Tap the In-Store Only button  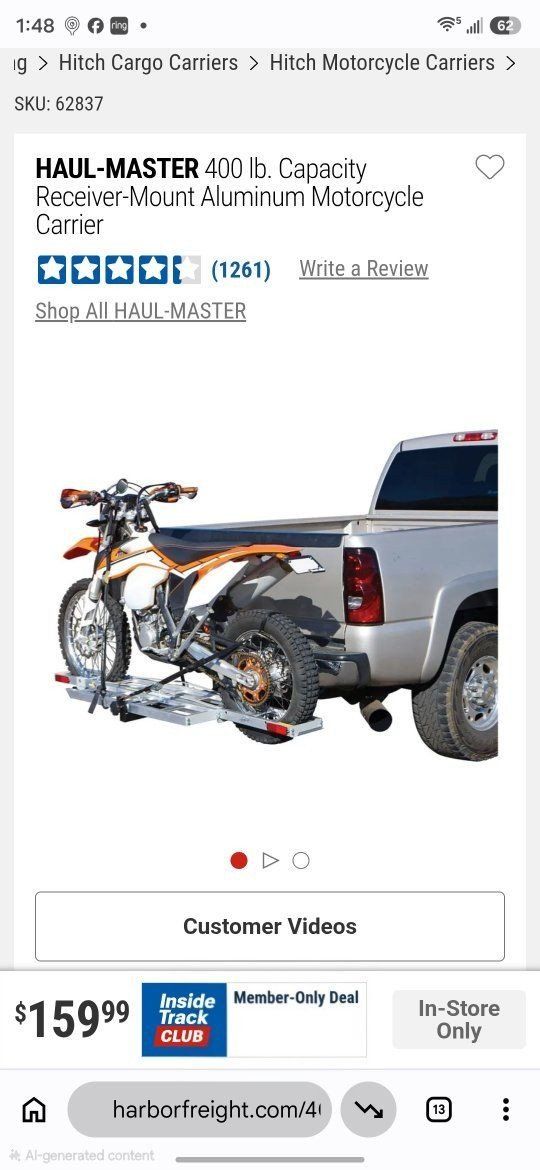[459, 1019]
